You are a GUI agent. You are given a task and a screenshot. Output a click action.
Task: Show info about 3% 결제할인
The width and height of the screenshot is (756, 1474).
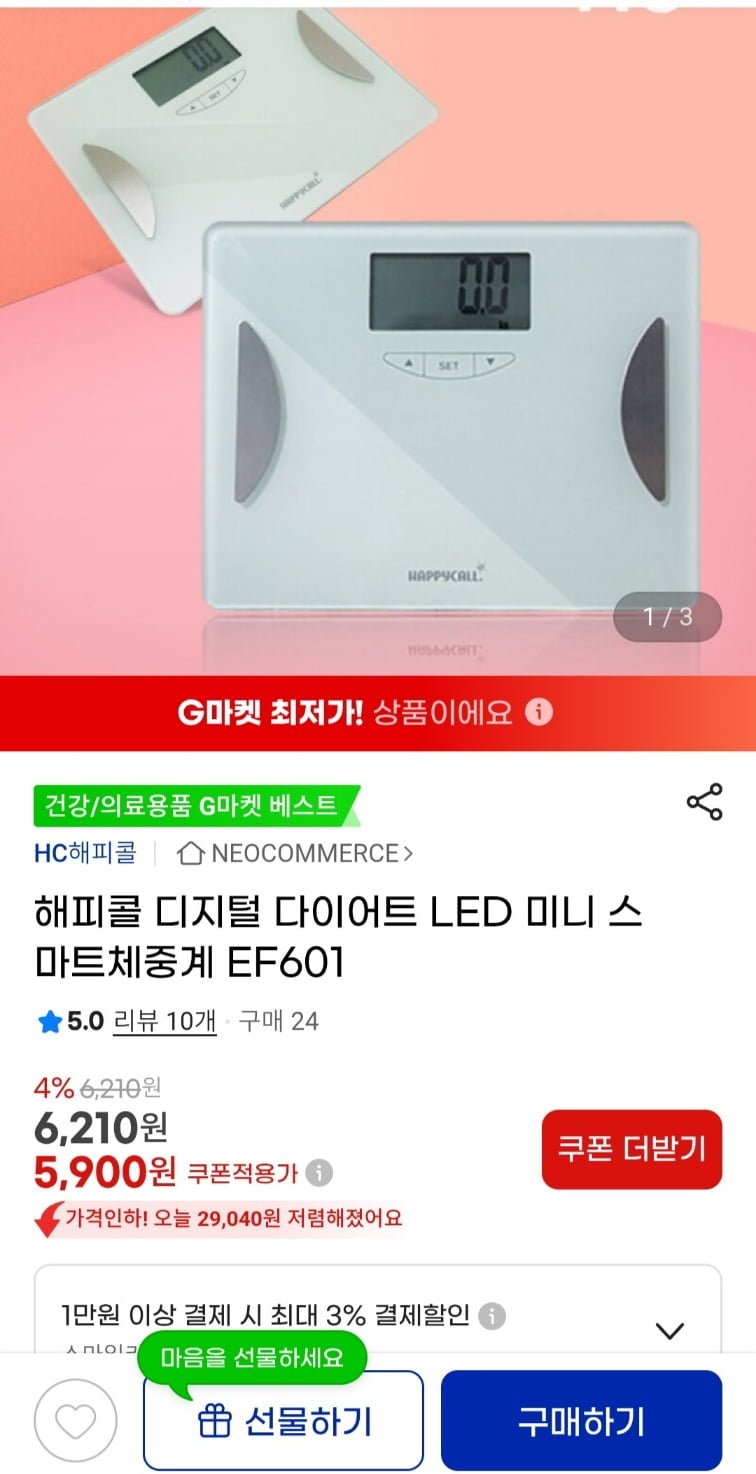(x=492, y=1316)
